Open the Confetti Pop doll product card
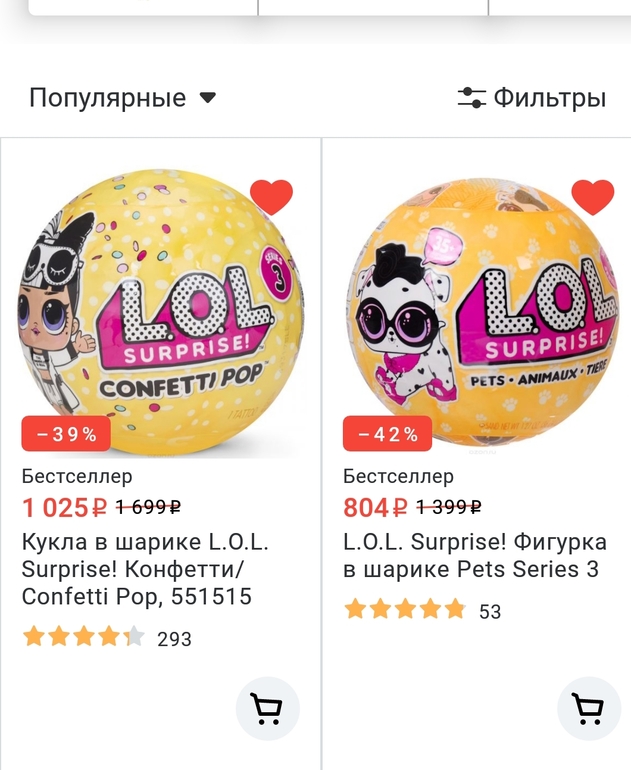 coord(146,569)
